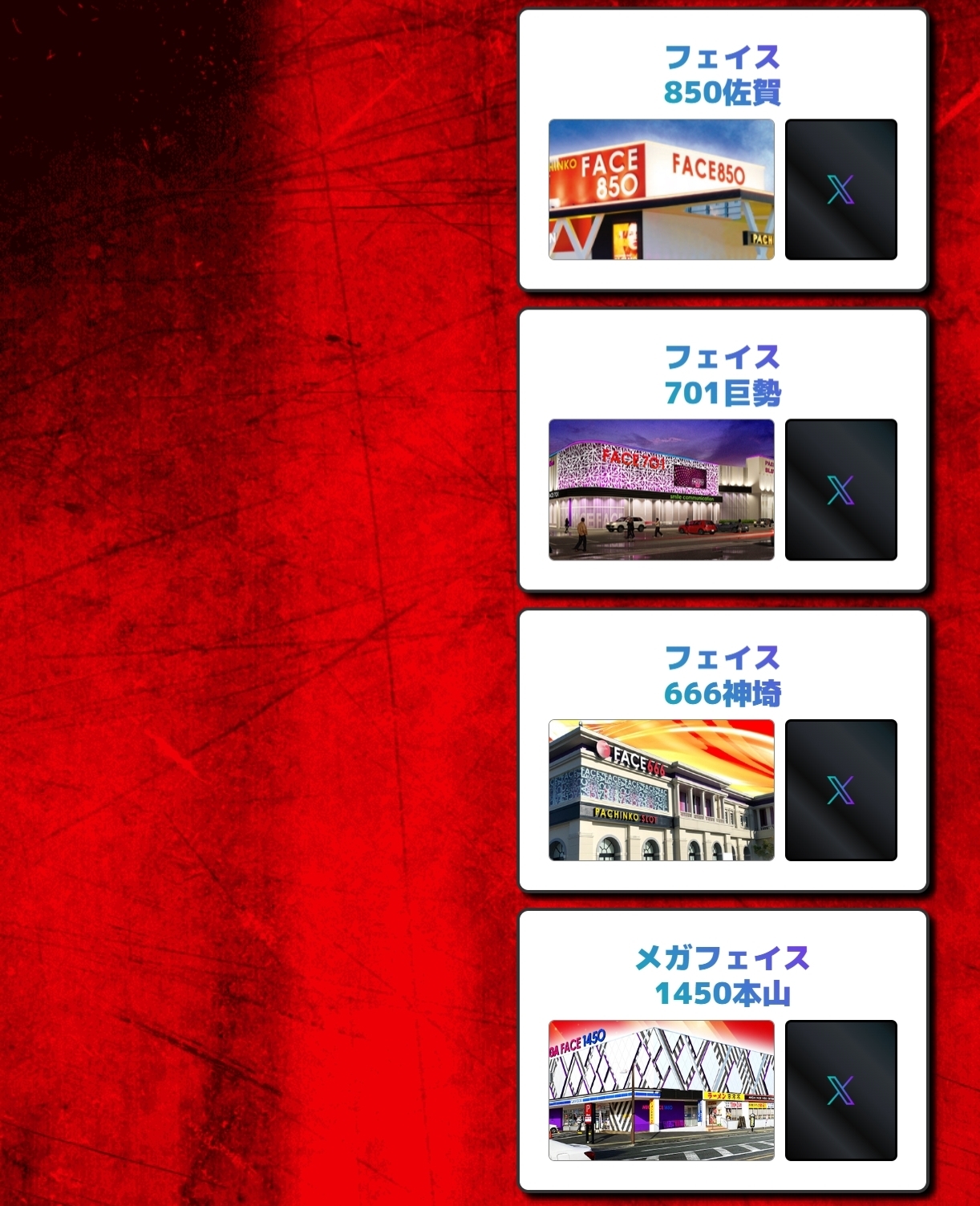Open X link for フェイス666神埼
The width and height of the screenshot is (980, 1206).
[840, 790]
